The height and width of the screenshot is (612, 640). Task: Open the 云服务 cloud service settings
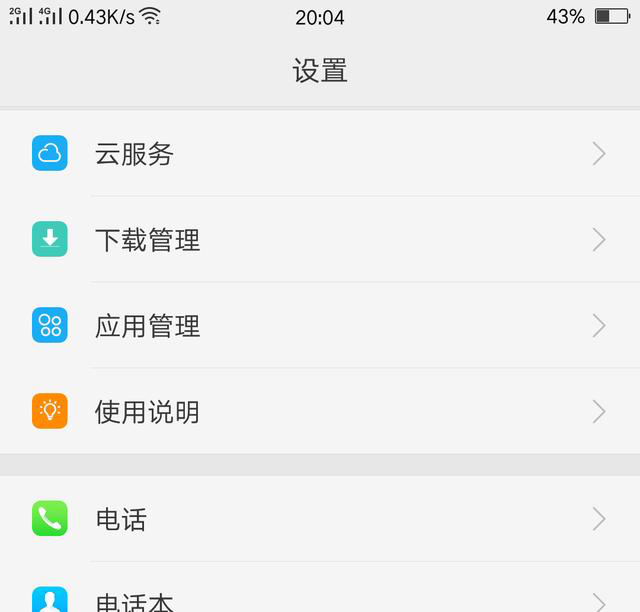coord(320,154)
